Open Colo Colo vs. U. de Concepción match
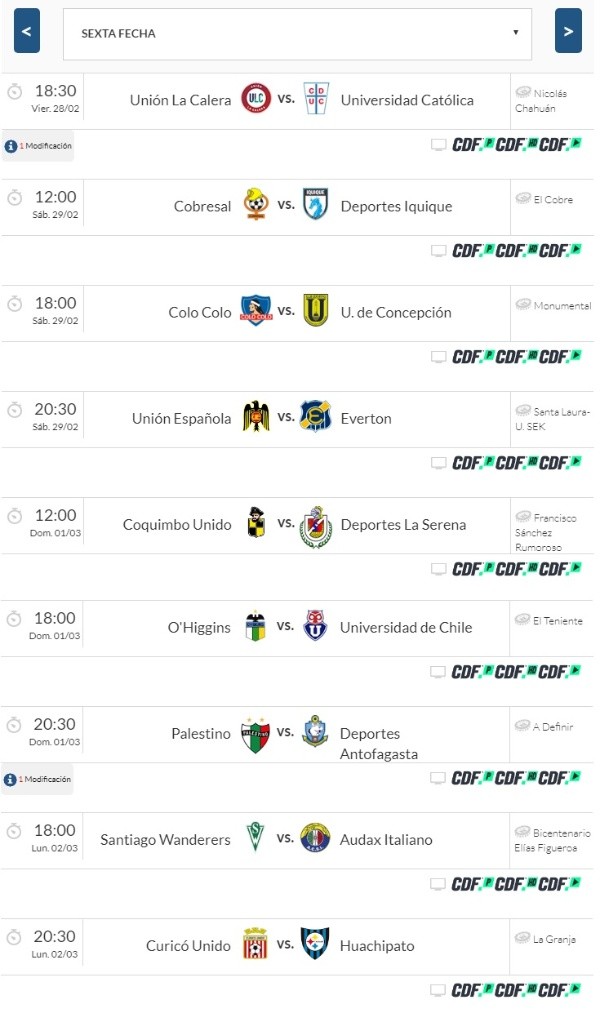The height and width of the screenshot is (1022, 600). point(286,312)
